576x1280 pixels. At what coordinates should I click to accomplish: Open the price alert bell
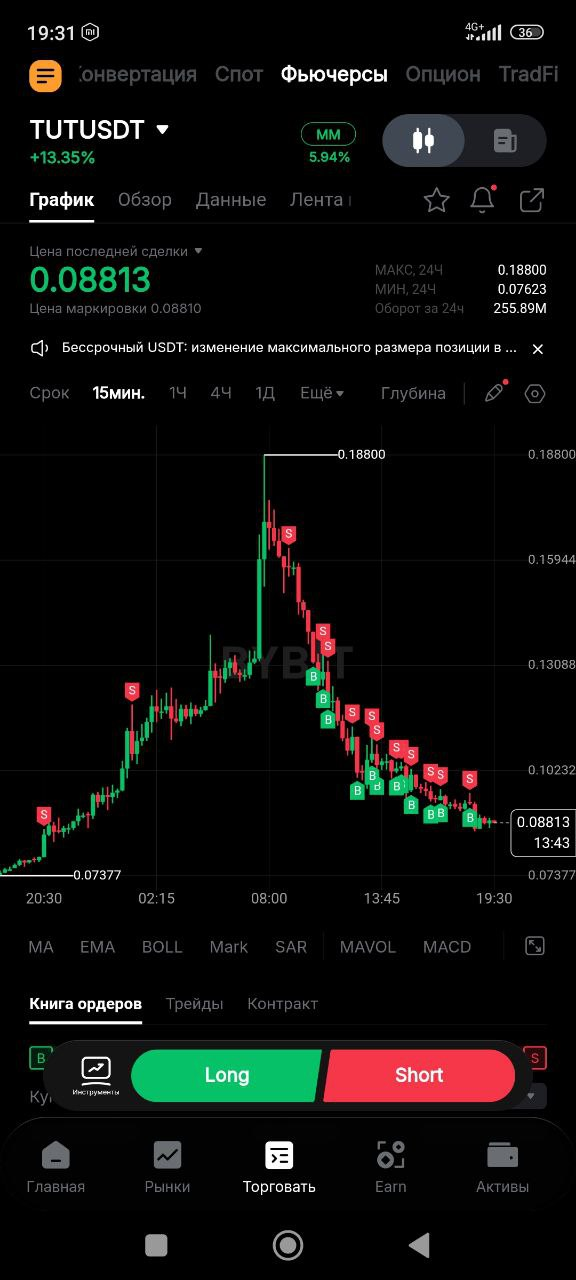click(483, 200)
